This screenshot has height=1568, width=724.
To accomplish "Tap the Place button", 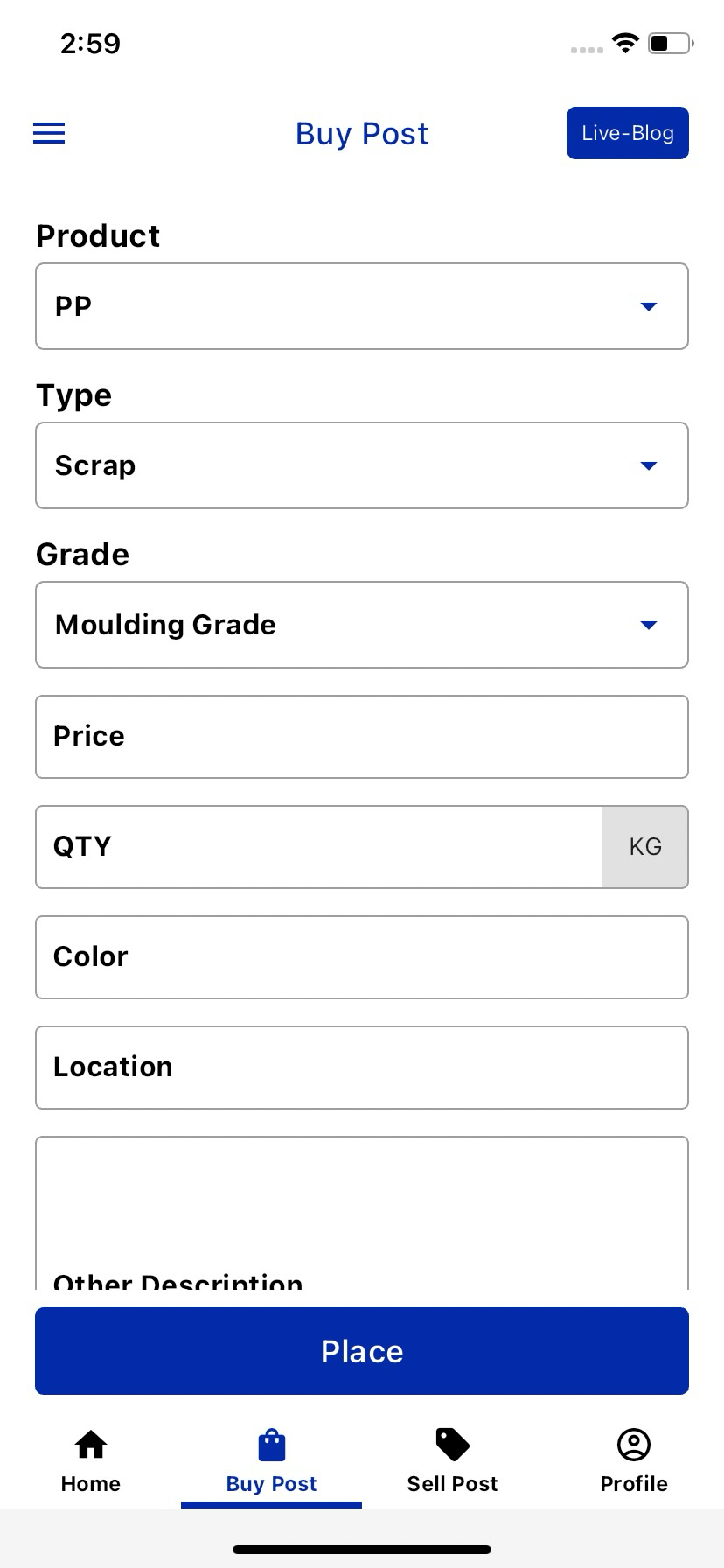I will [x=361, y=1351].
